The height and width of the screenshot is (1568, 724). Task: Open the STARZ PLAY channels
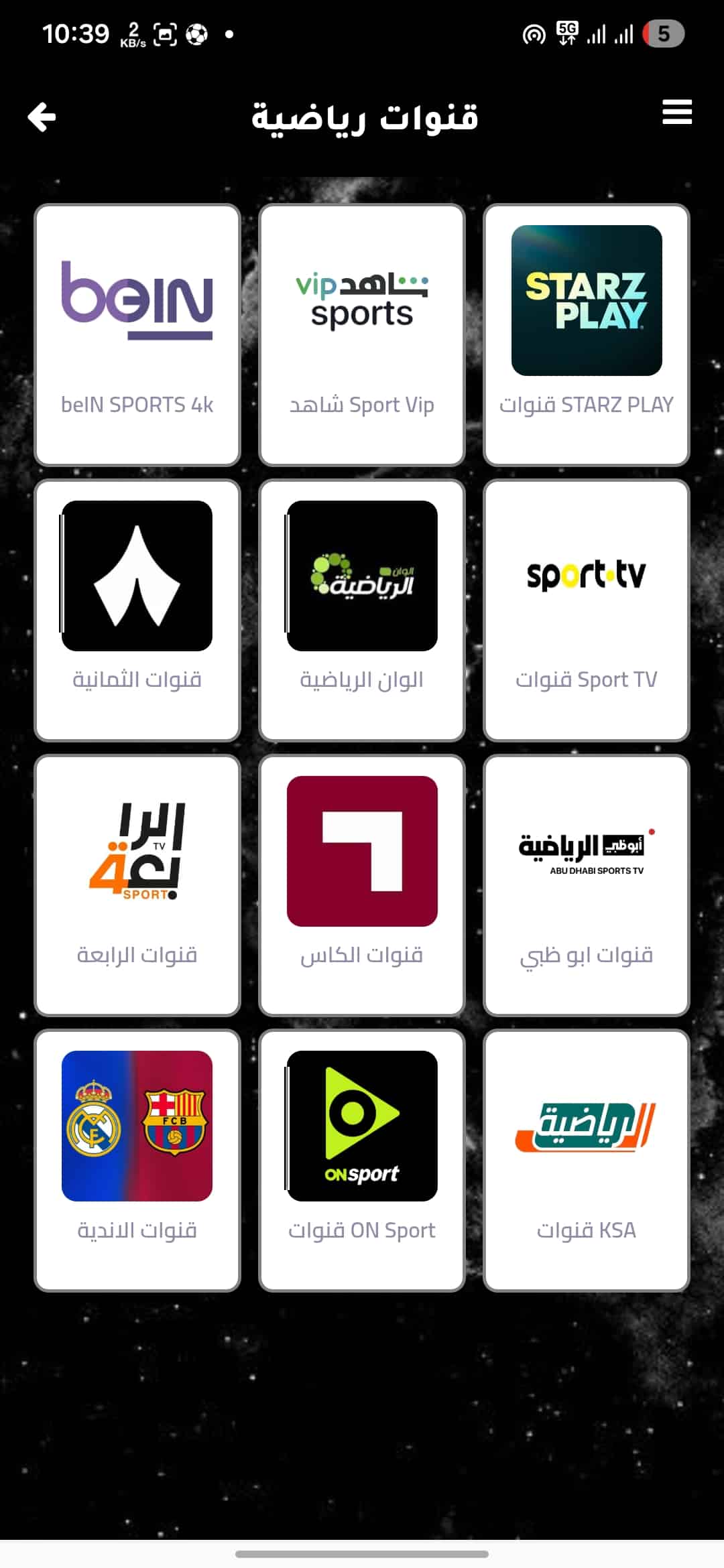coord(585,302)
